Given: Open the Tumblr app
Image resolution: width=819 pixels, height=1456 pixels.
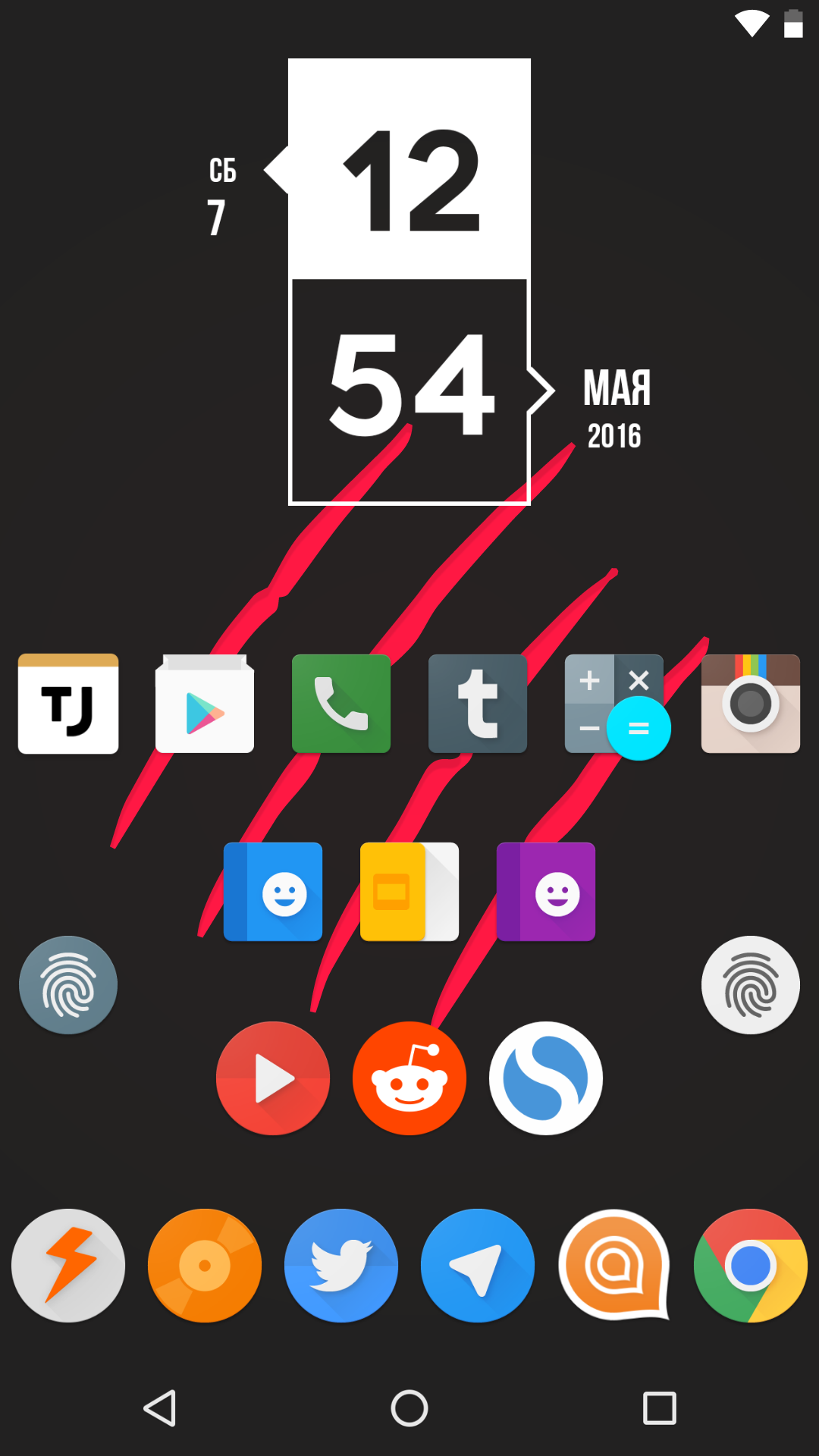Looking at the screenshot, I should pyautogui.click(x=478, y=704).
